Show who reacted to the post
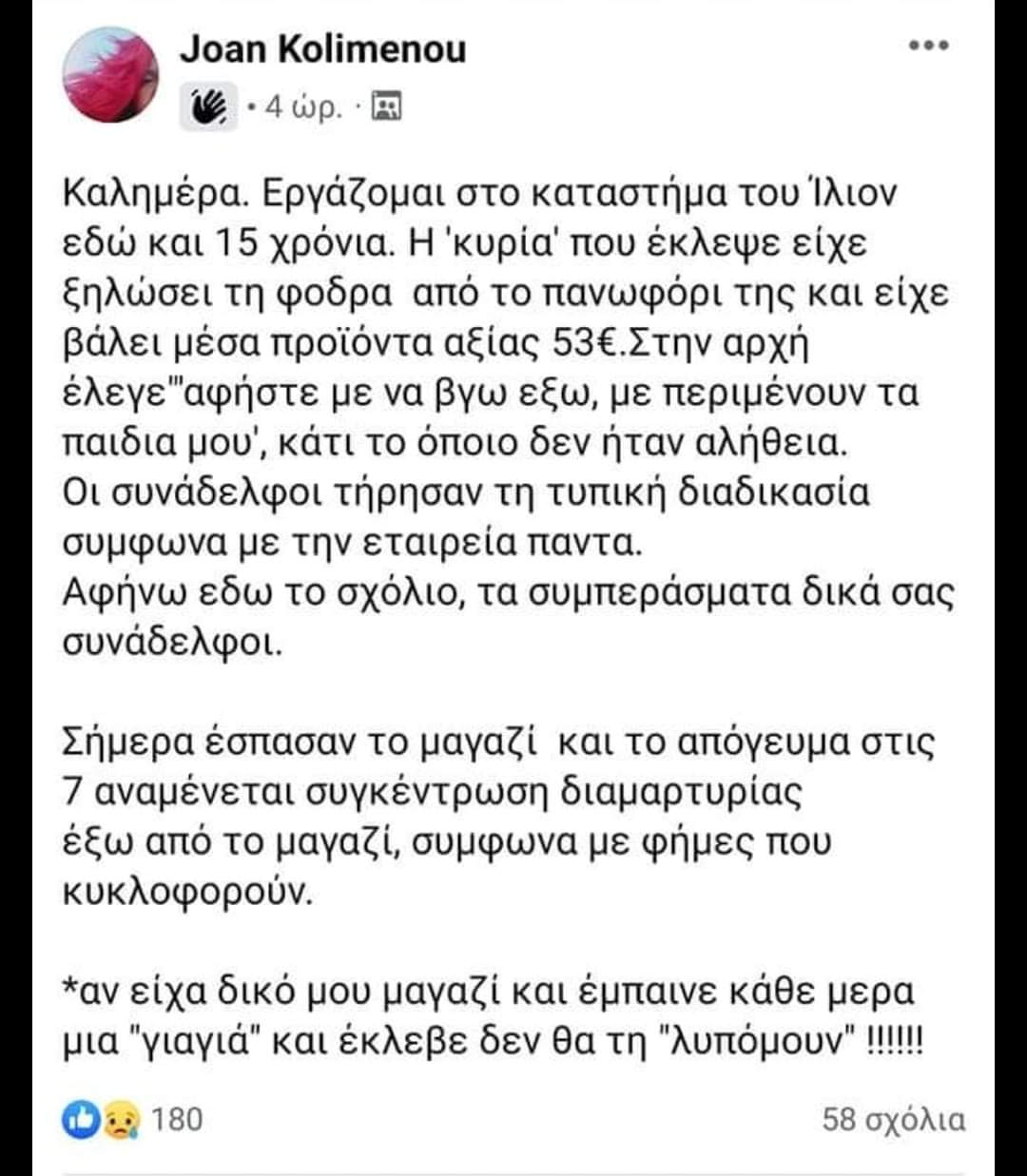The height and width of the screenshot is (1176, 1027). (x=133, y=1119)
